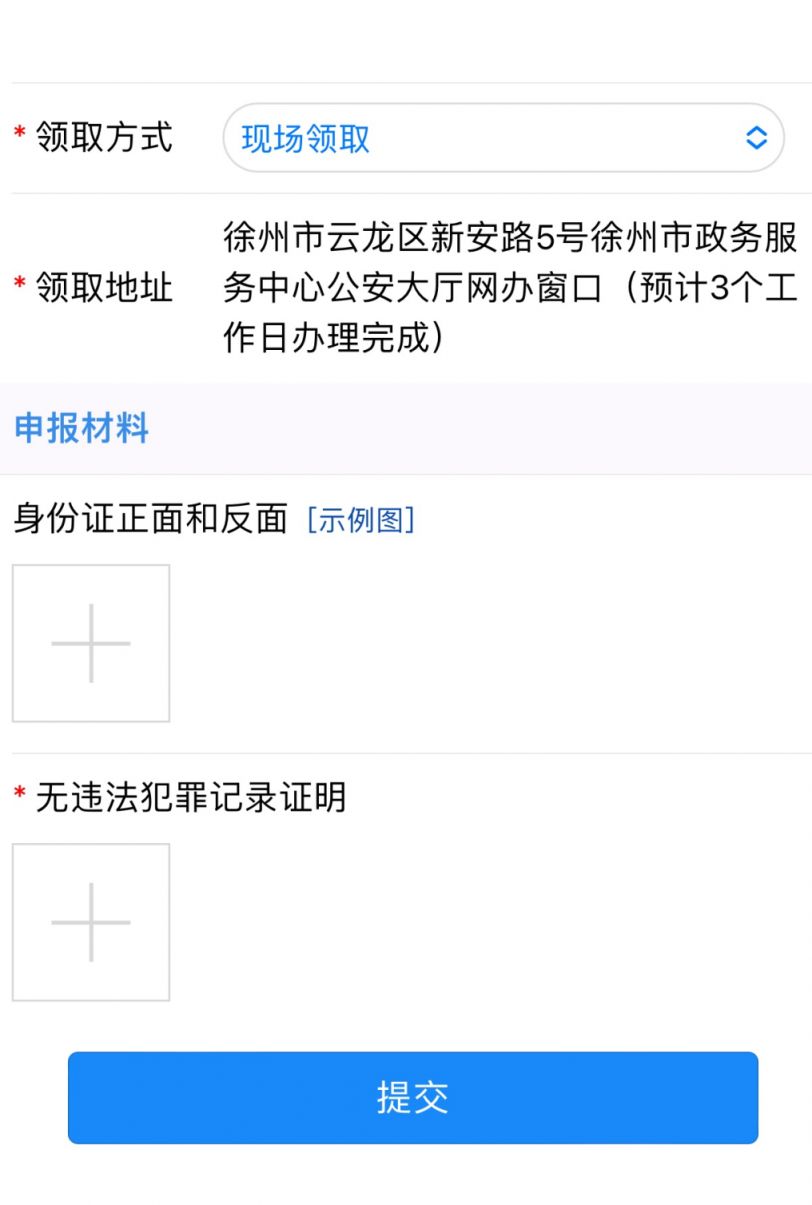Upload 无违法犯罪记录证明 document
The image size is (812, 1205).
(x=91, y=922)
